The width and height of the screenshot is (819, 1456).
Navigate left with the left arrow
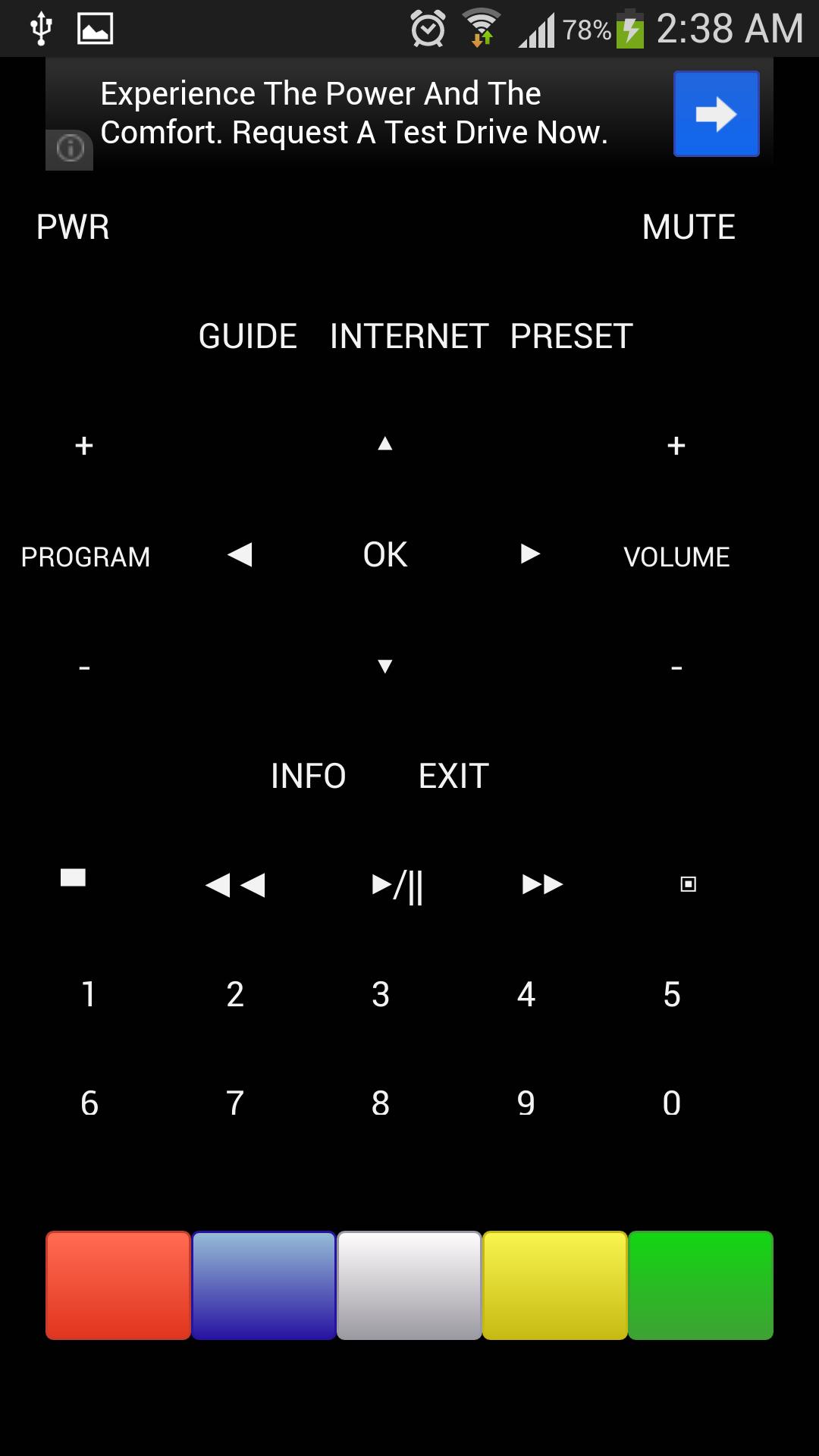240,554
